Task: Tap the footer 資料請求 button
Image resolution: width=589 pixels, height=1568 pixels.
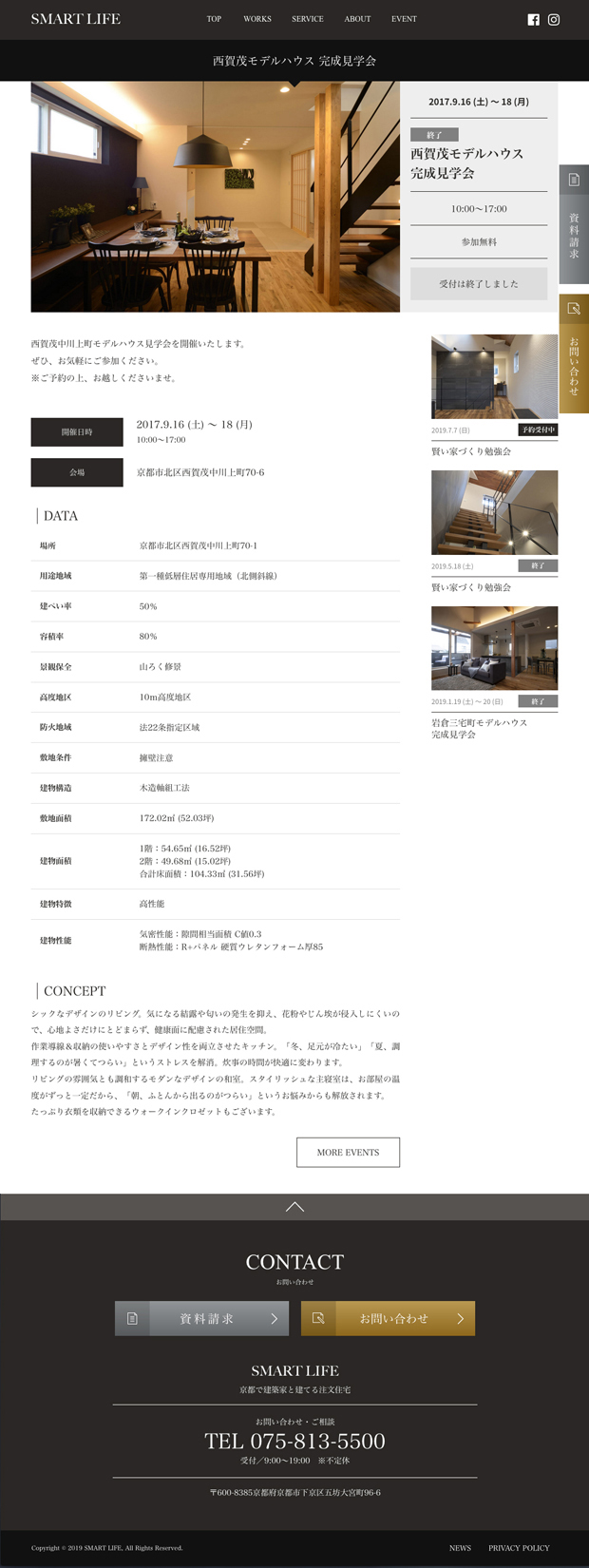Action: pyautogui.click(x=201, y=1318)
